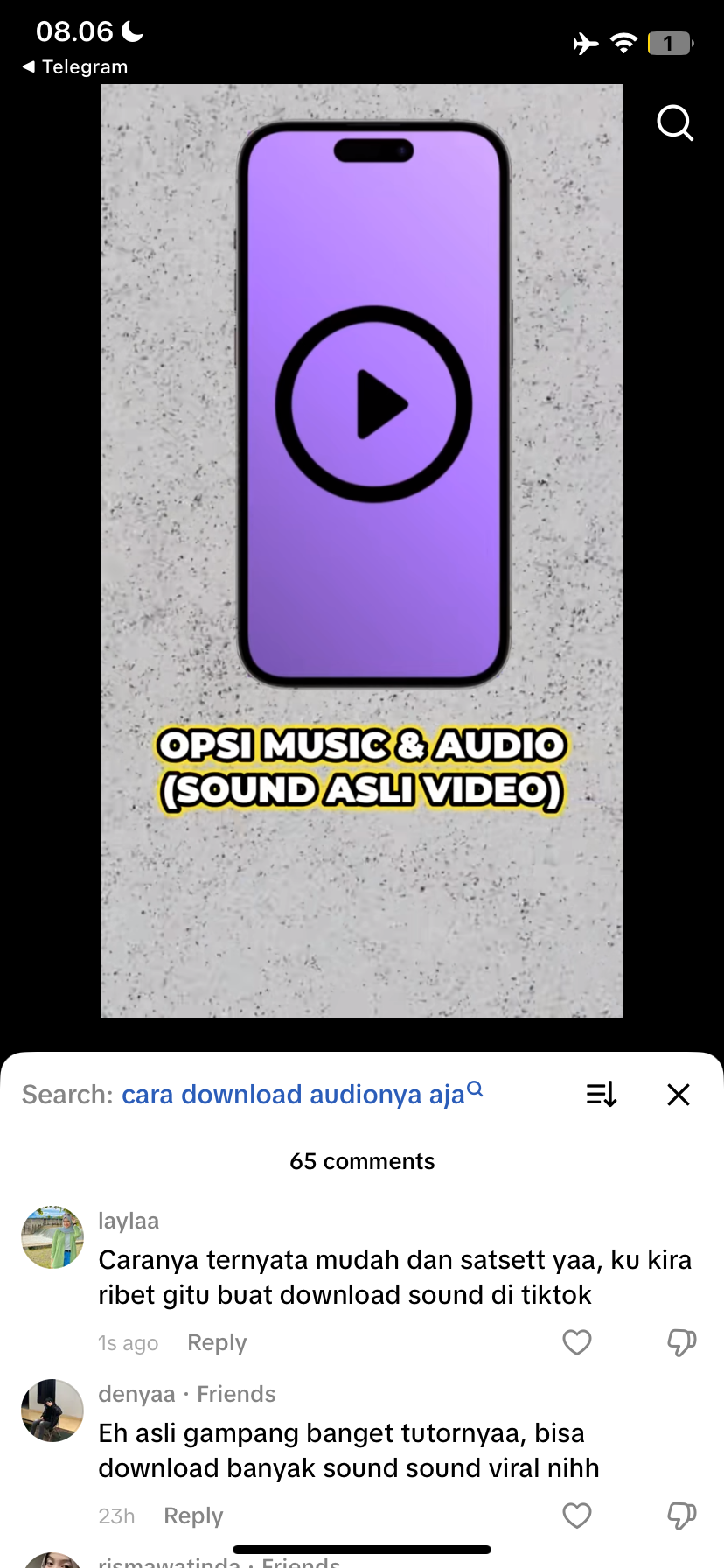Reply to laylaa's comment
Viewport: 724px width, 1568px height.
pos(217,1342)
